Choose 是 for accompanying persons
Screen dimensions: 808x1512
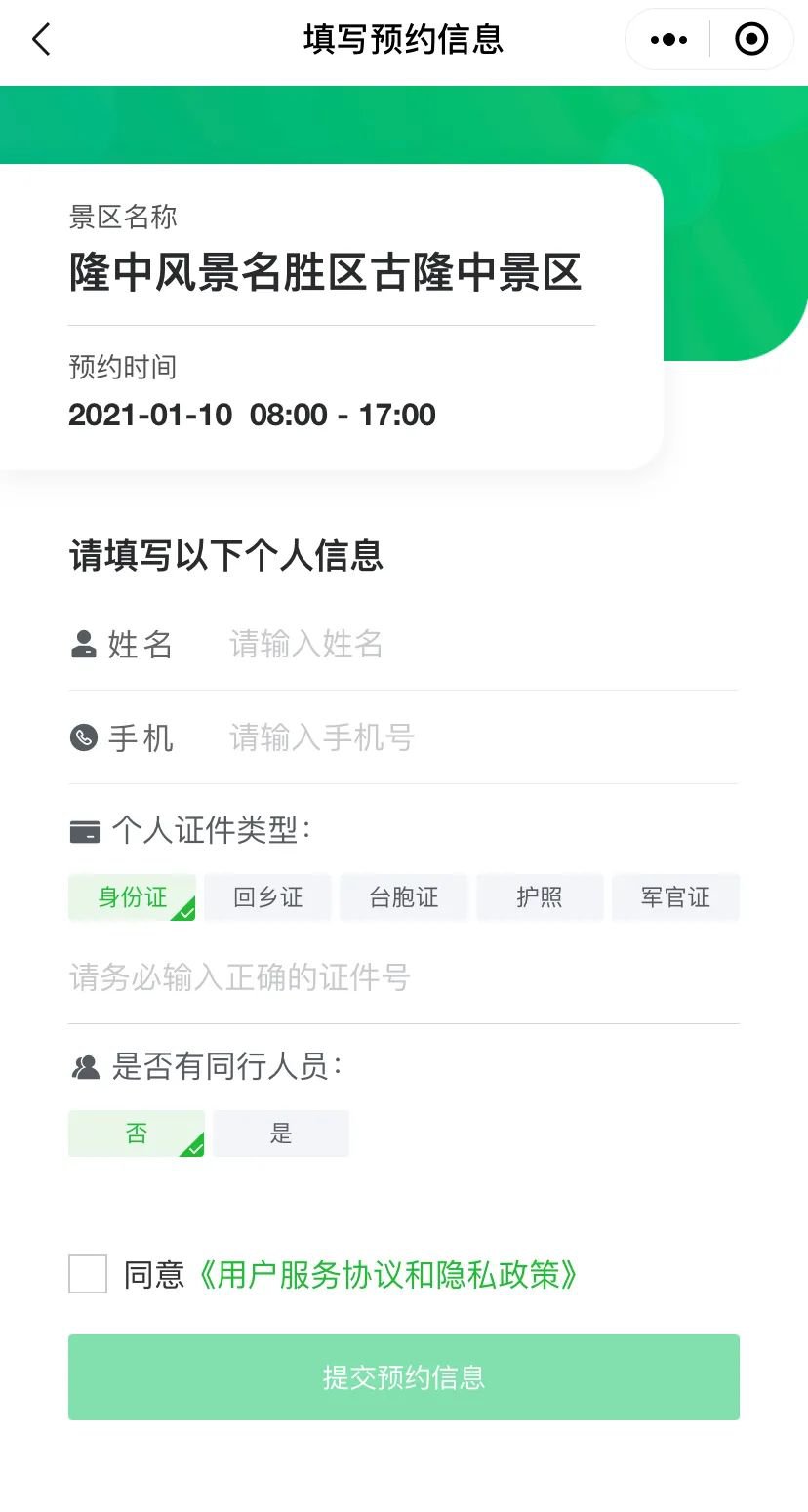pos(281,1134)
